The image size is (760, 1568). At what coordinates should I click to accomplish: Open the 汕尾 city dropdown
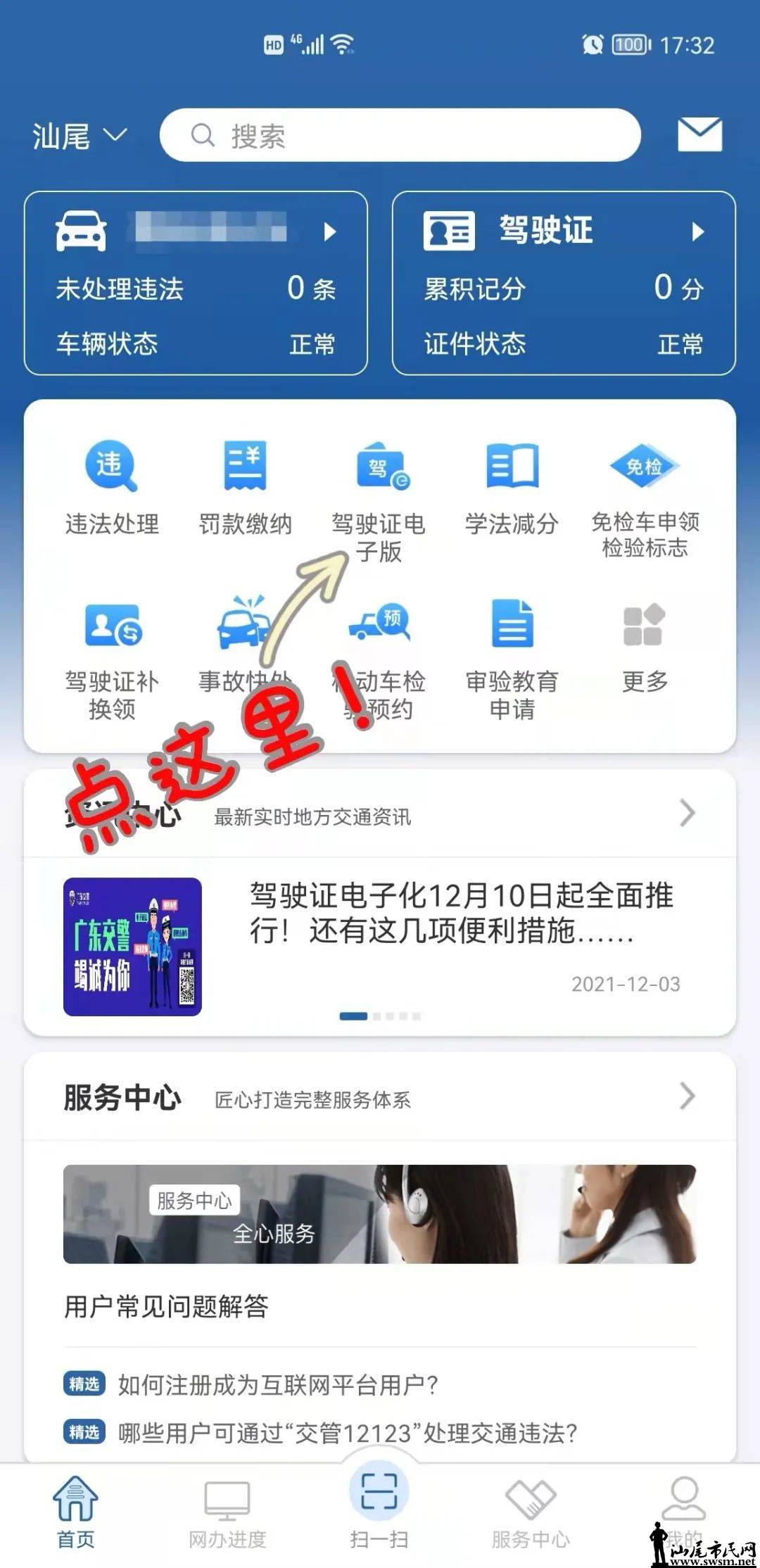coord(79,135)
